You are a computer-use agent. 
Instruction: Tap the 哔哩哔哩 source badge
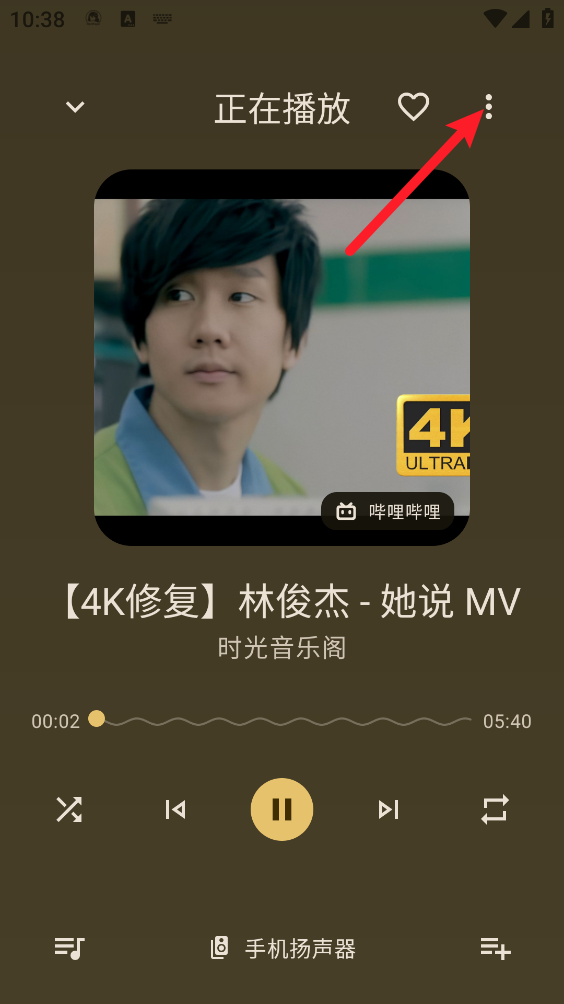[x=388, y=511]
